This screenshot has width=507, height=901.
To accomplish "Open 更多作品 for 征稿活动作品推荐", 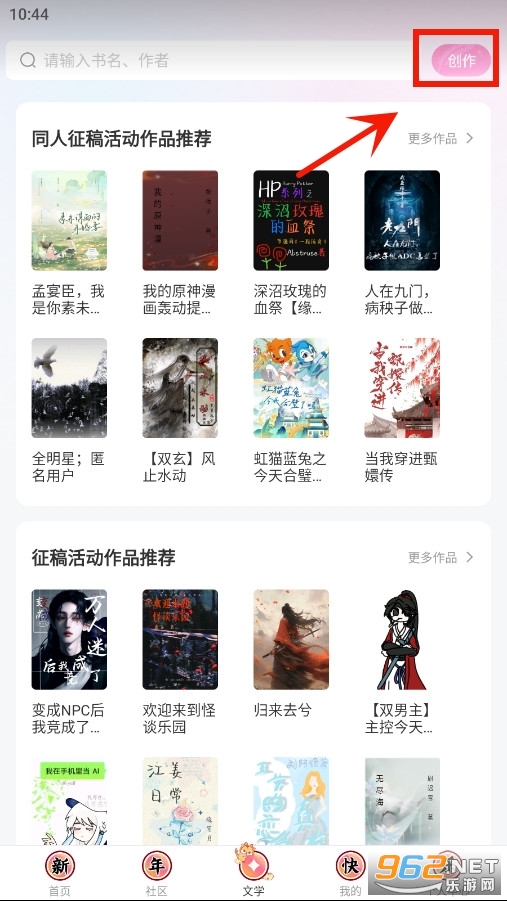I will click(x=441, y=557).
